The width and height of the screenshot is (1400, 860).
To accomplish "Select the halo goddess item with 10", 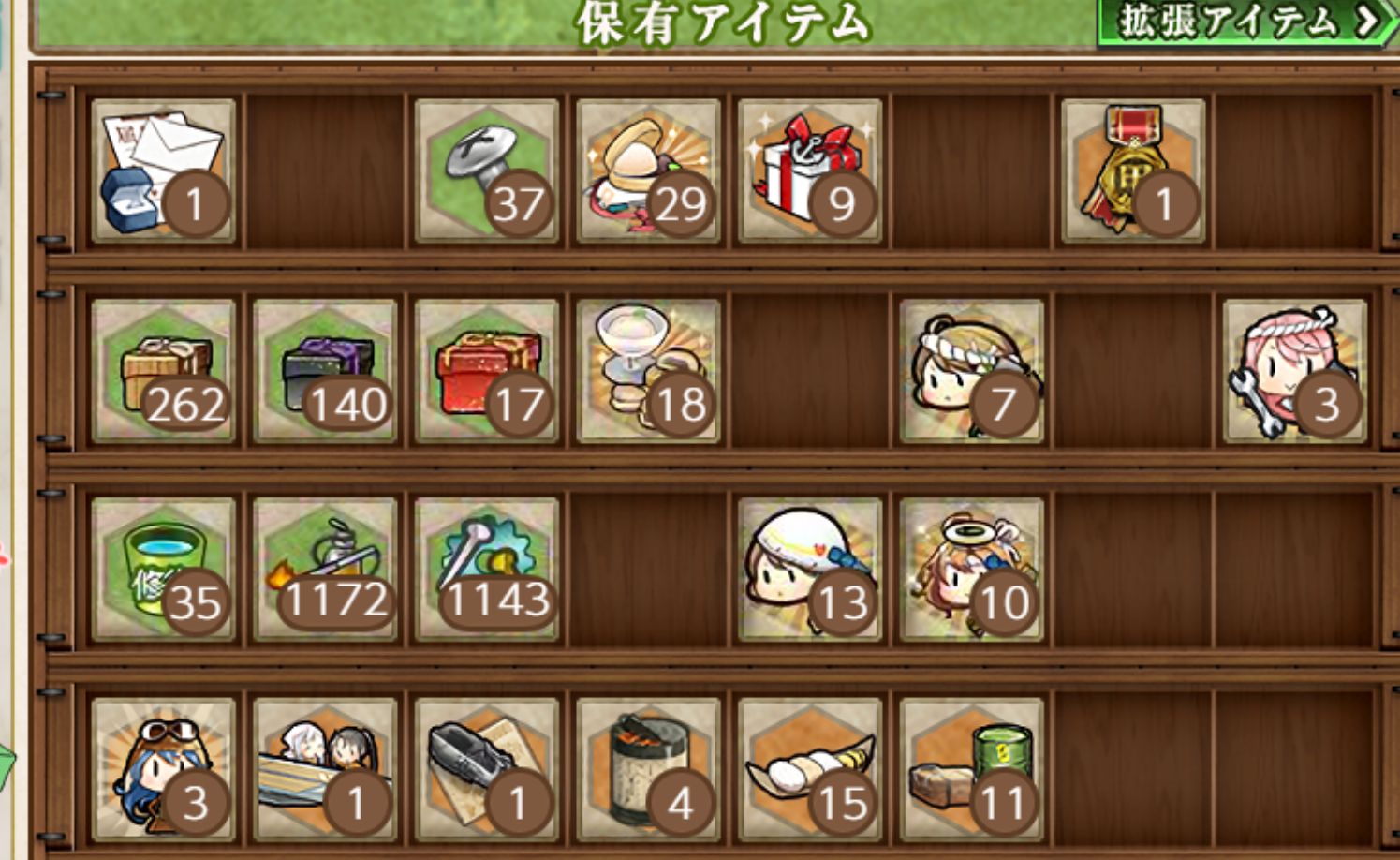I will [x=971, y=570].
